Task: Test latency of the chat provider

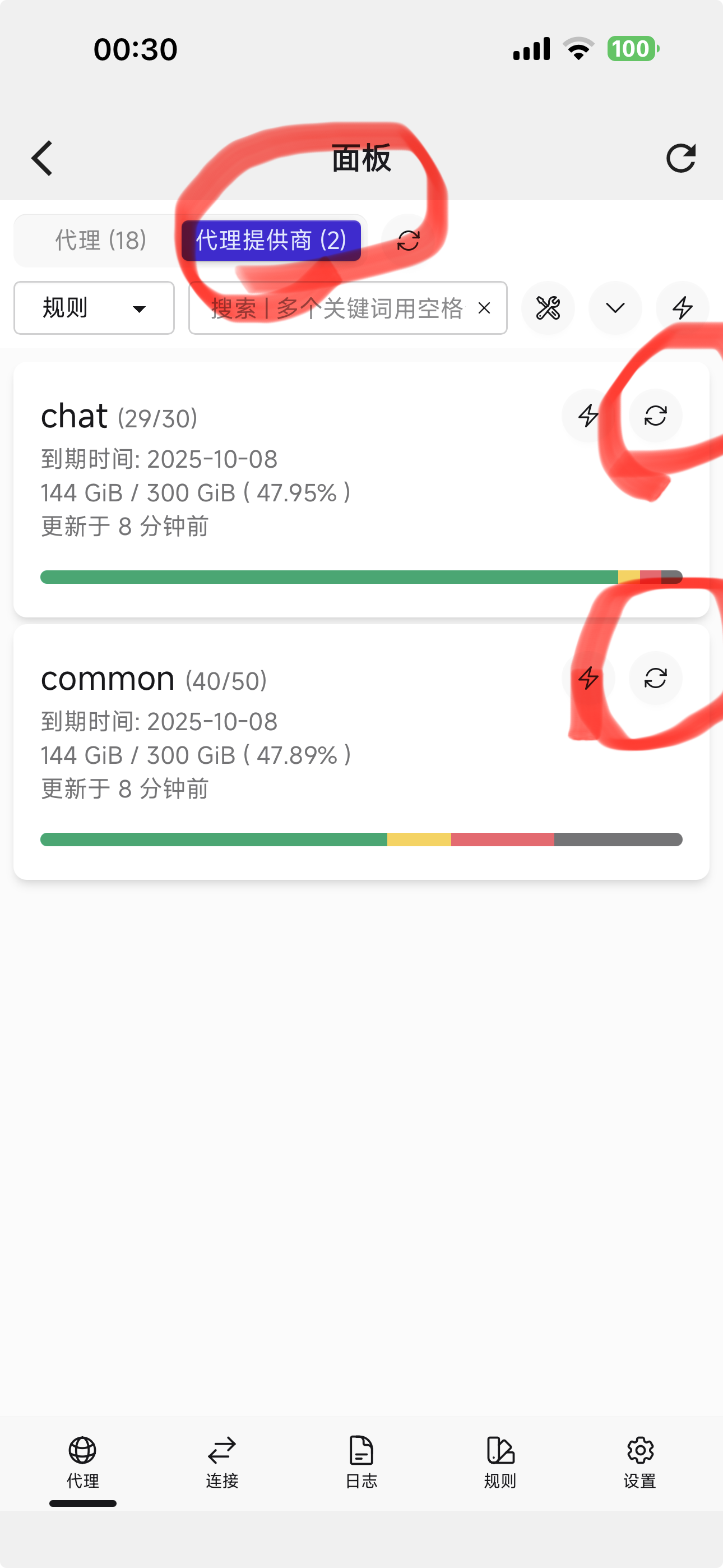Action: click(x=588, y=416)
